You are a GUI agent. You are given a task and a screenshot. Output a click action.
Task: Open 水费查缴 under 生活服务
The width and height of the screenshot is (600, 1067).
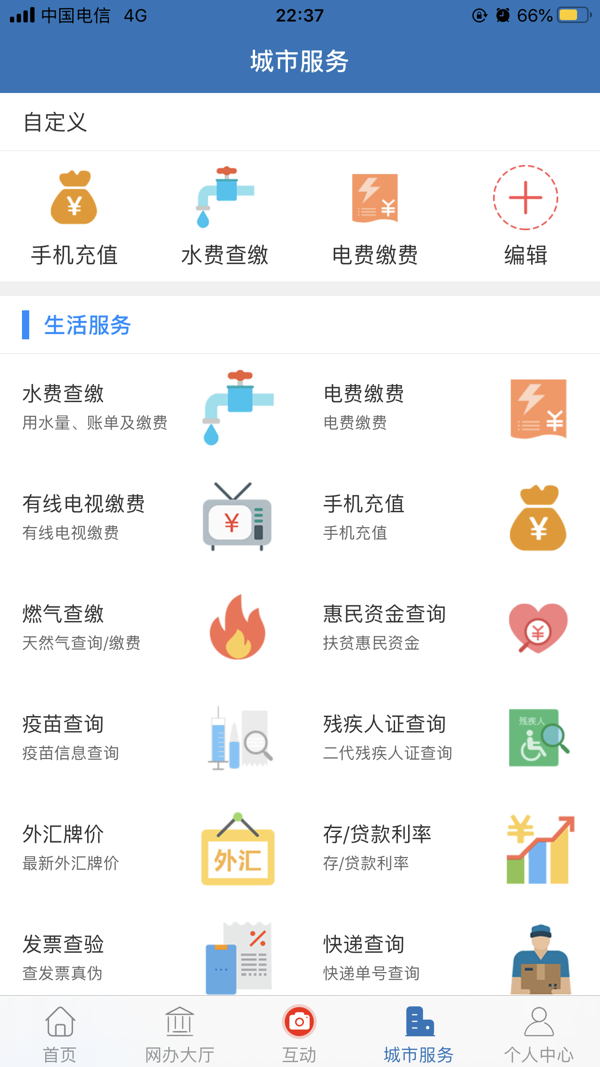[x=150, y=407]
